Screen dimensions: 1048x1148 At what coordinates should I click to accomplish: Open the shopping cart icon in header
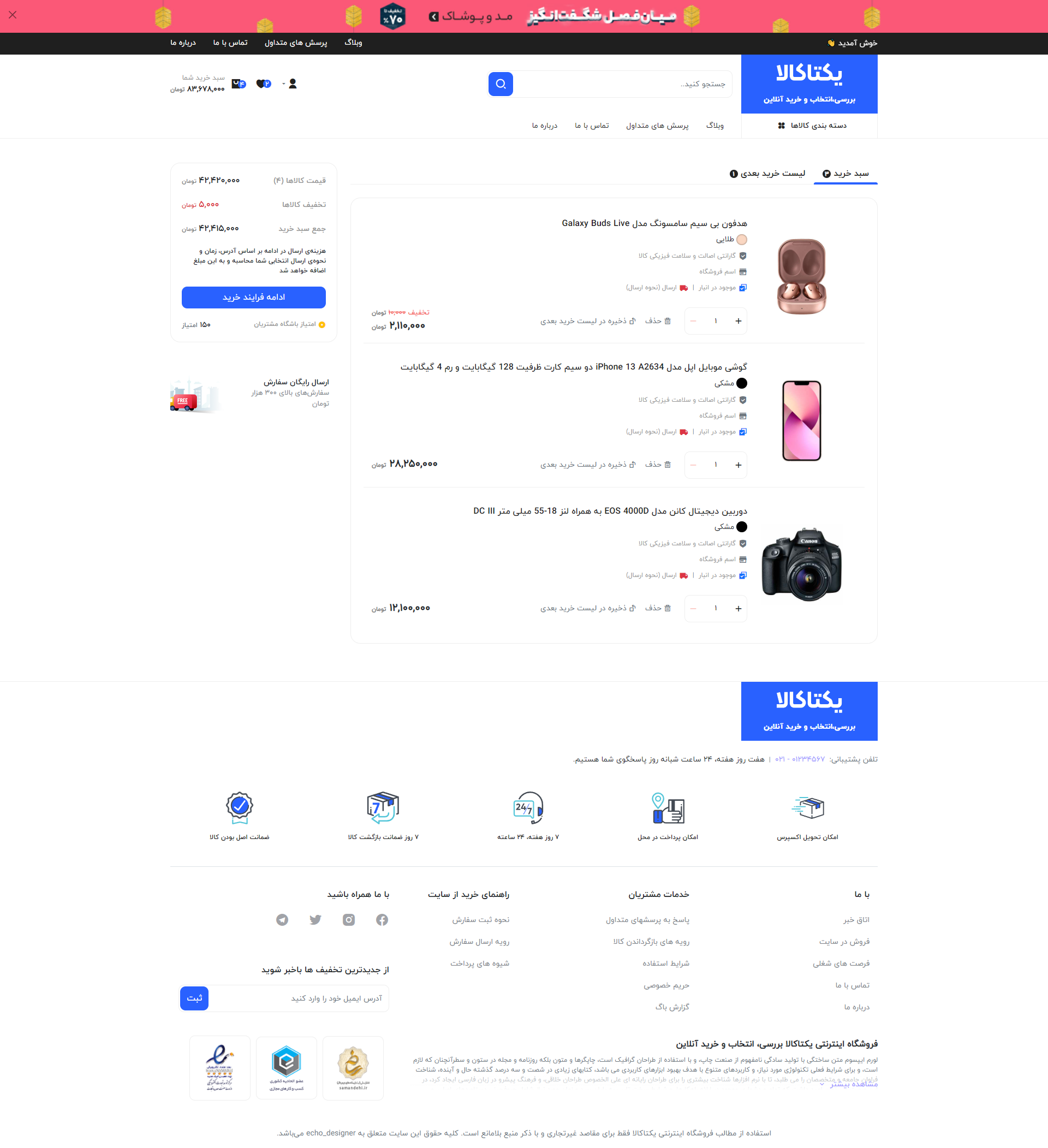point(238,84)
